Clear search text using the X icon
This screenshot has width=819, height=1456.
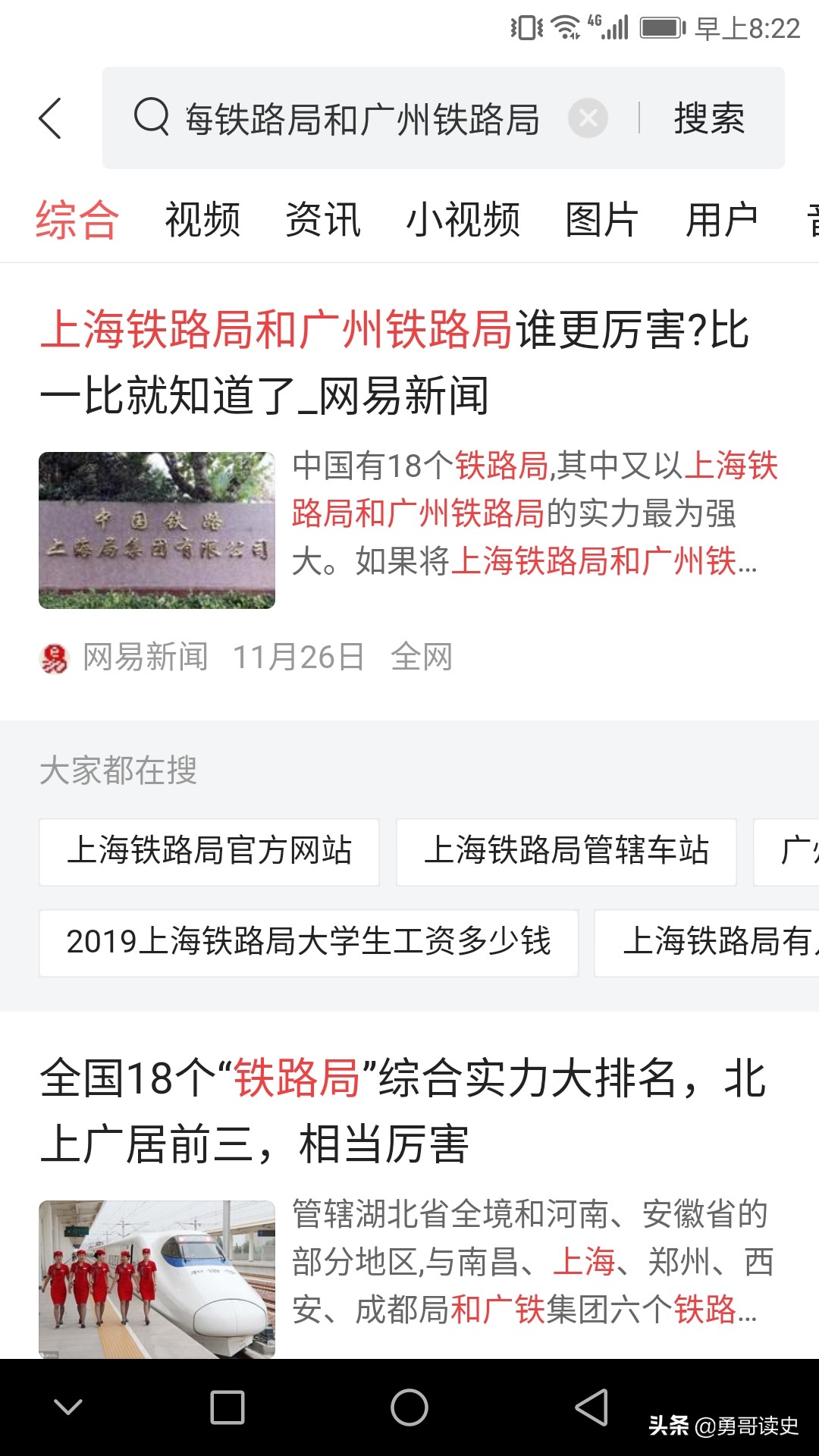[x=589, y=118]
